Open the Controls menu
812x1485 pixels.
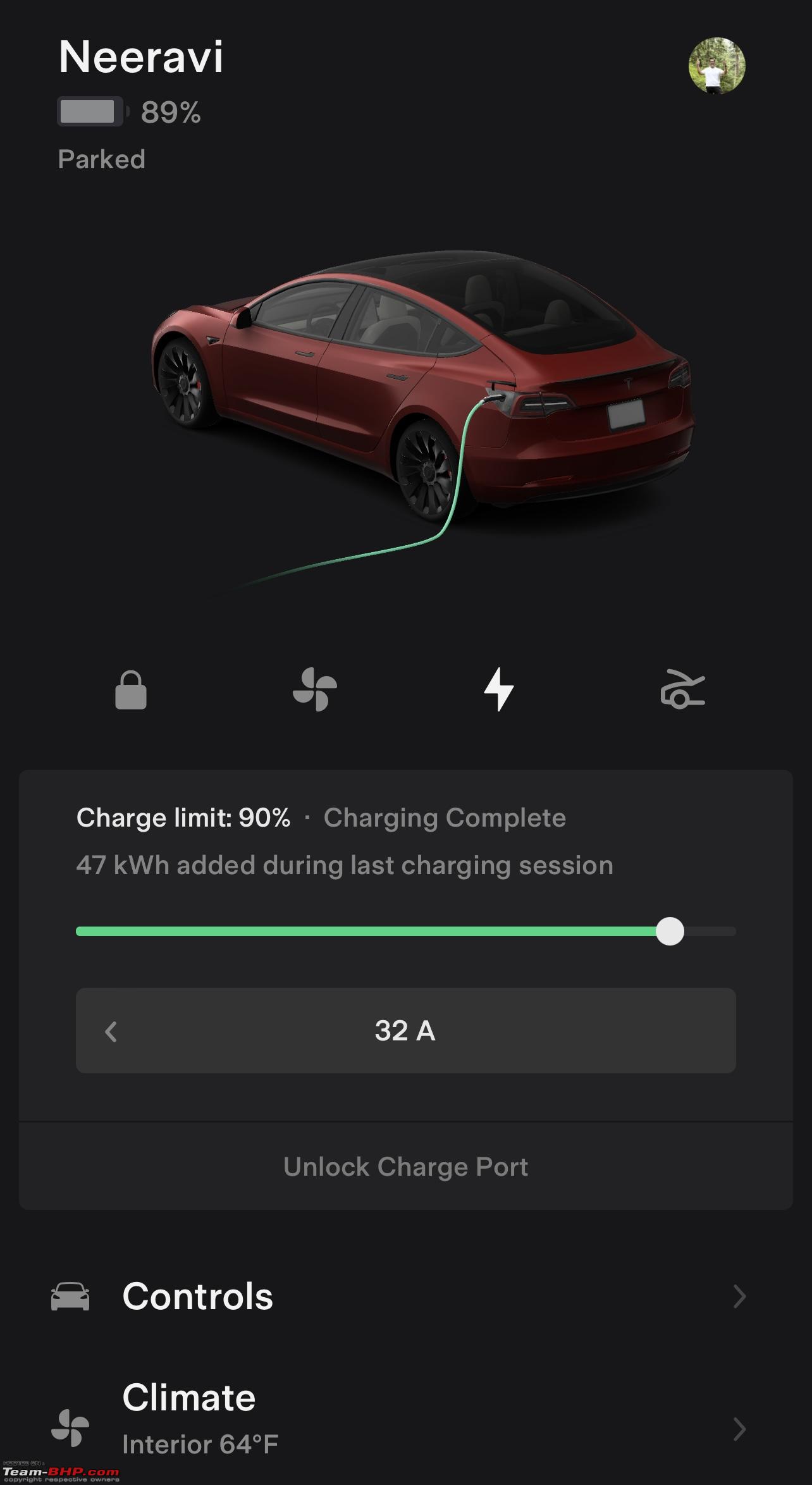pos(405,1296)
